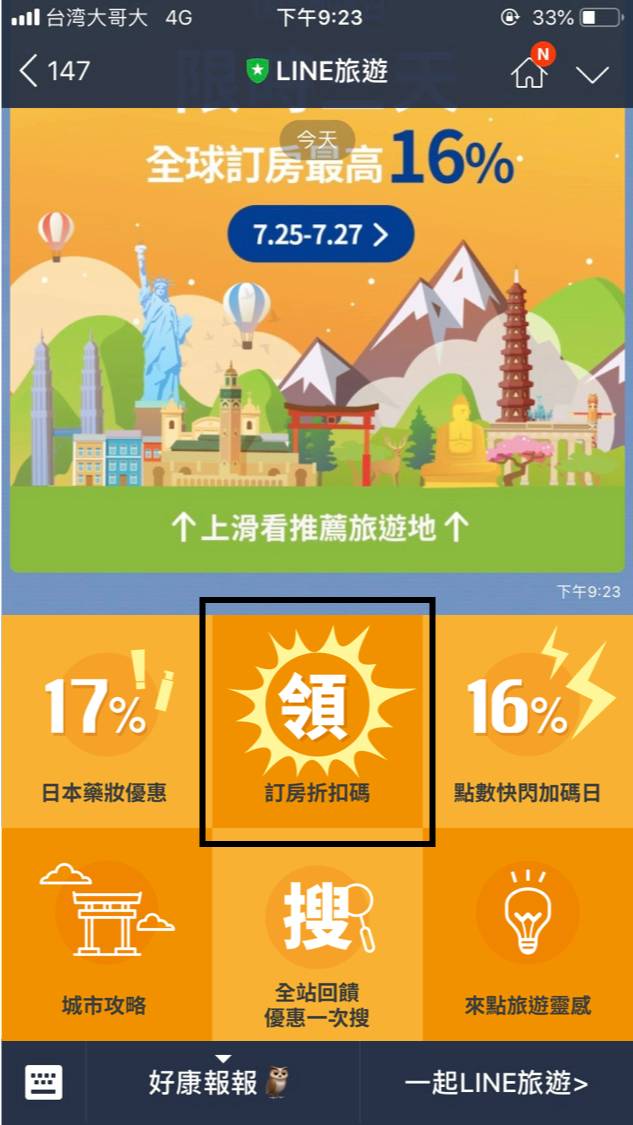Open the 城市攻略 city guide

[105, 935]
